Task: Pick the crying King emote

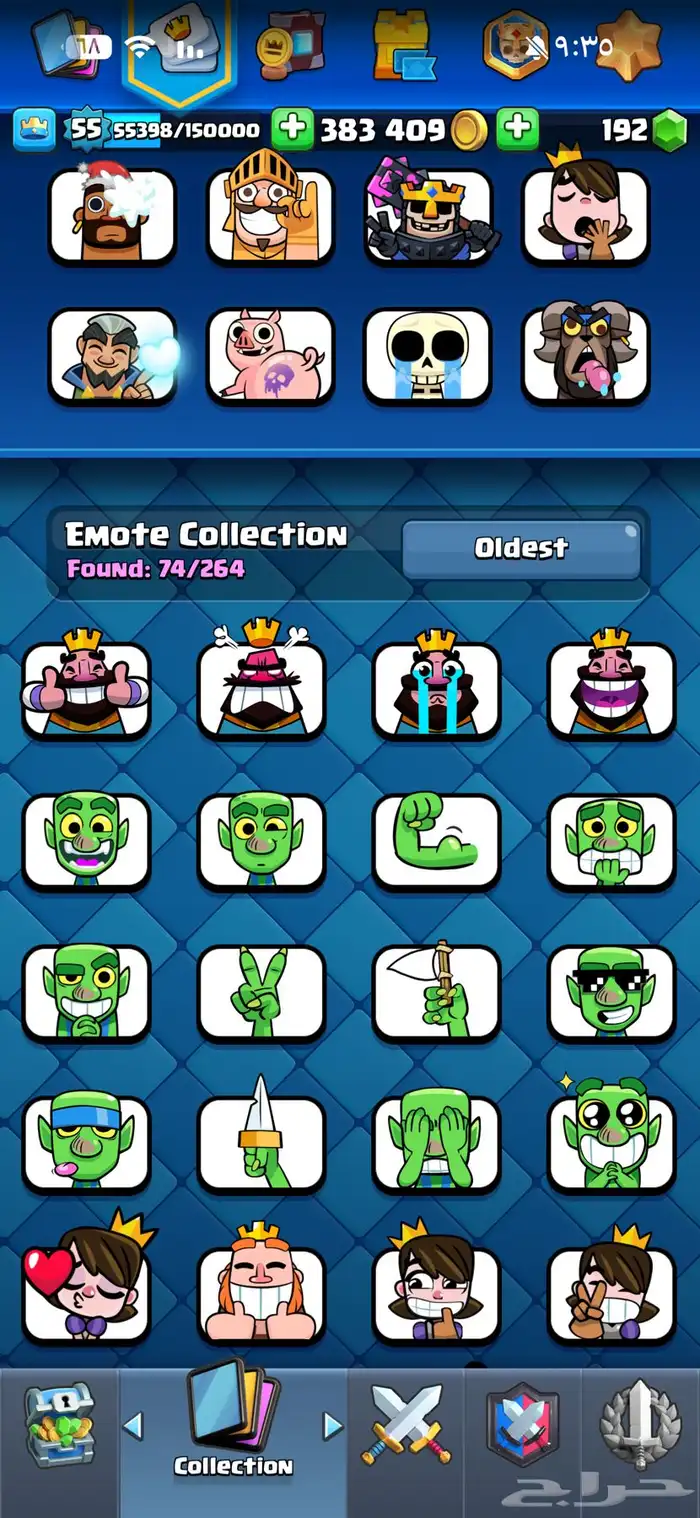Action: click(x=436, y=689)
